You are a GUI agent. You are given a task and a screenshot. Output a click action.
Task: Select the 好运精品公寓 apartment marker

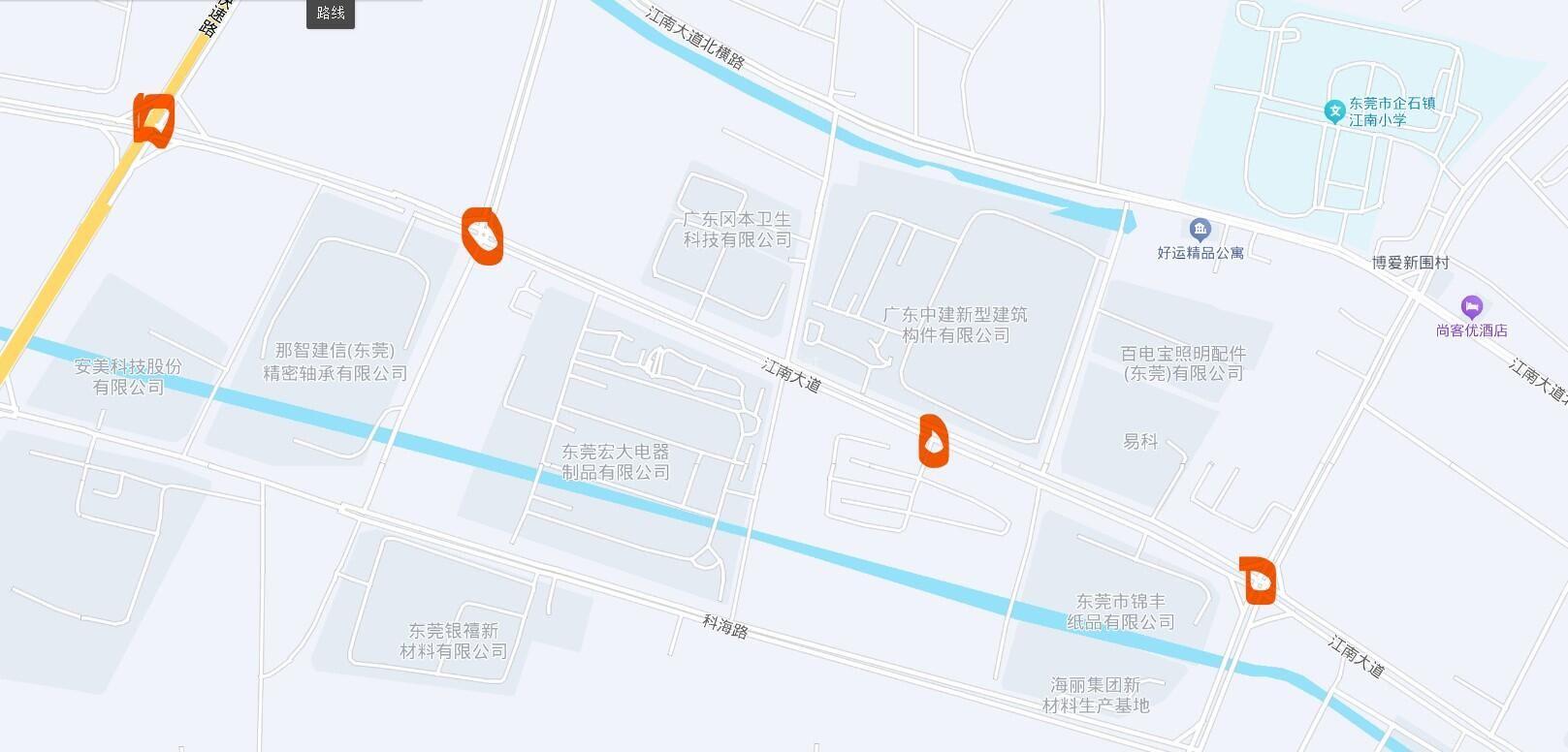coord(1200,231)
